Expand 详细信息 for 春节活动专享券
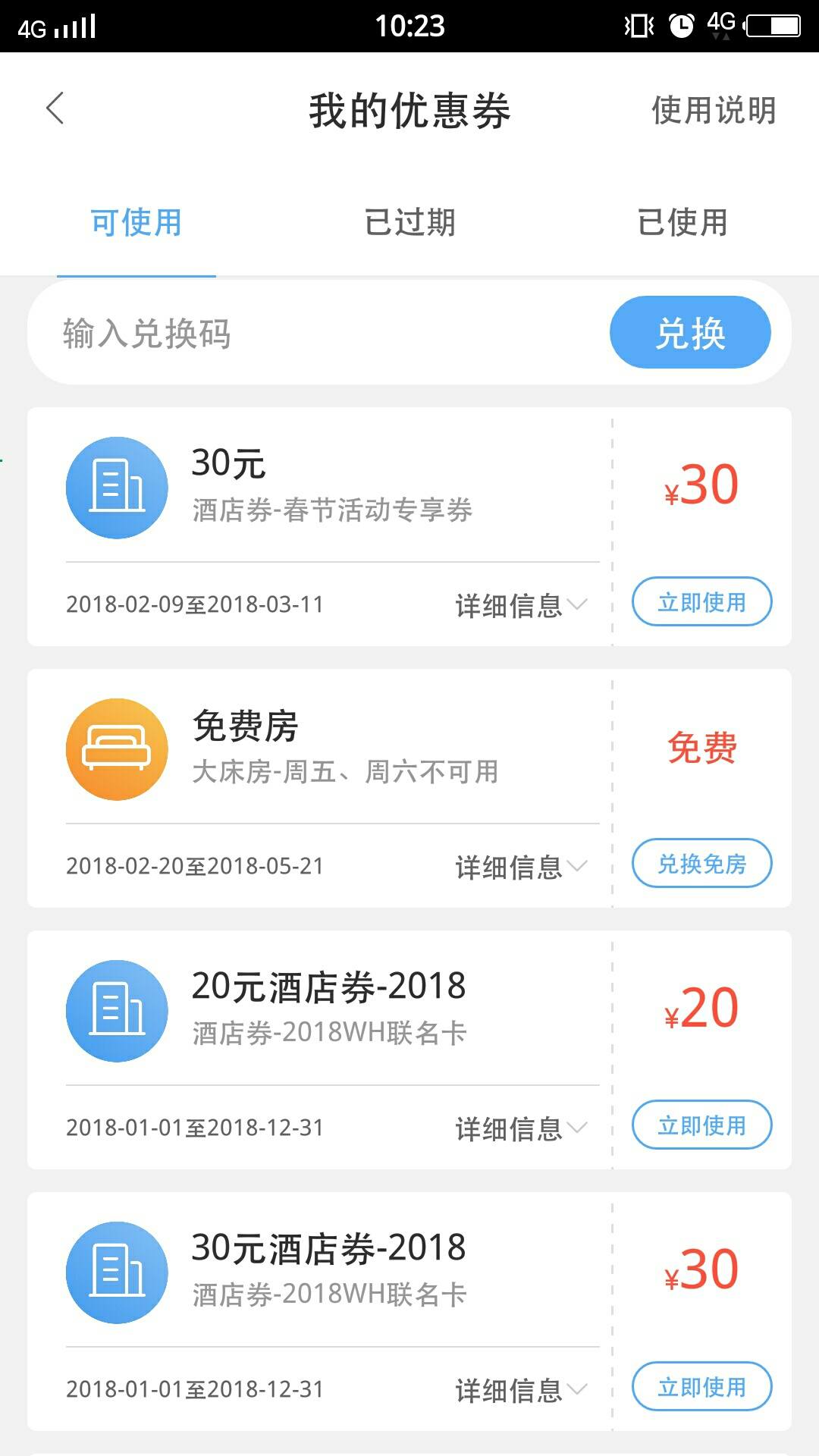Screen dimensions: 819x1456 pyautogui.click(x=521, y=605)
